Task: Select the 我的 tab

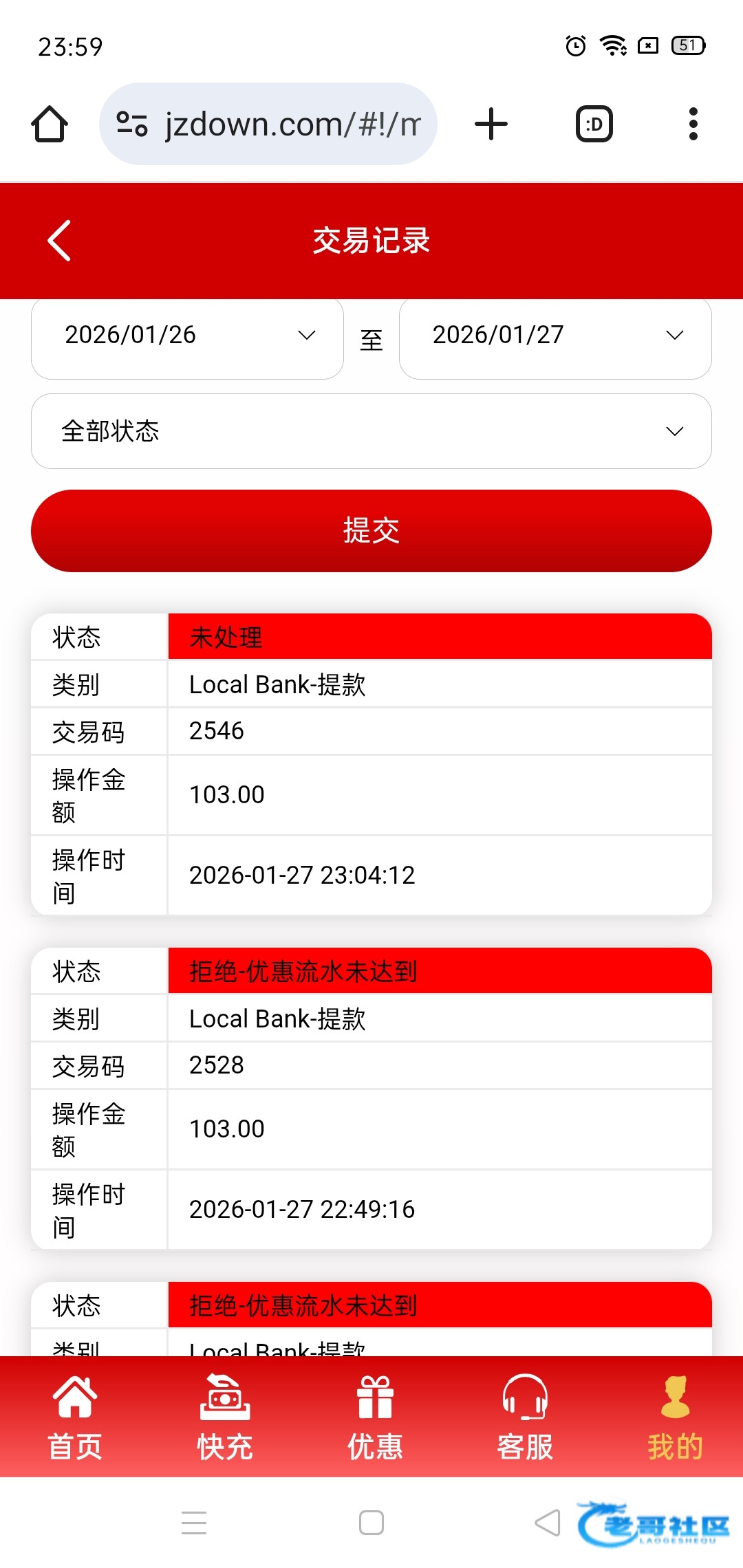Action: [674, 1418]
